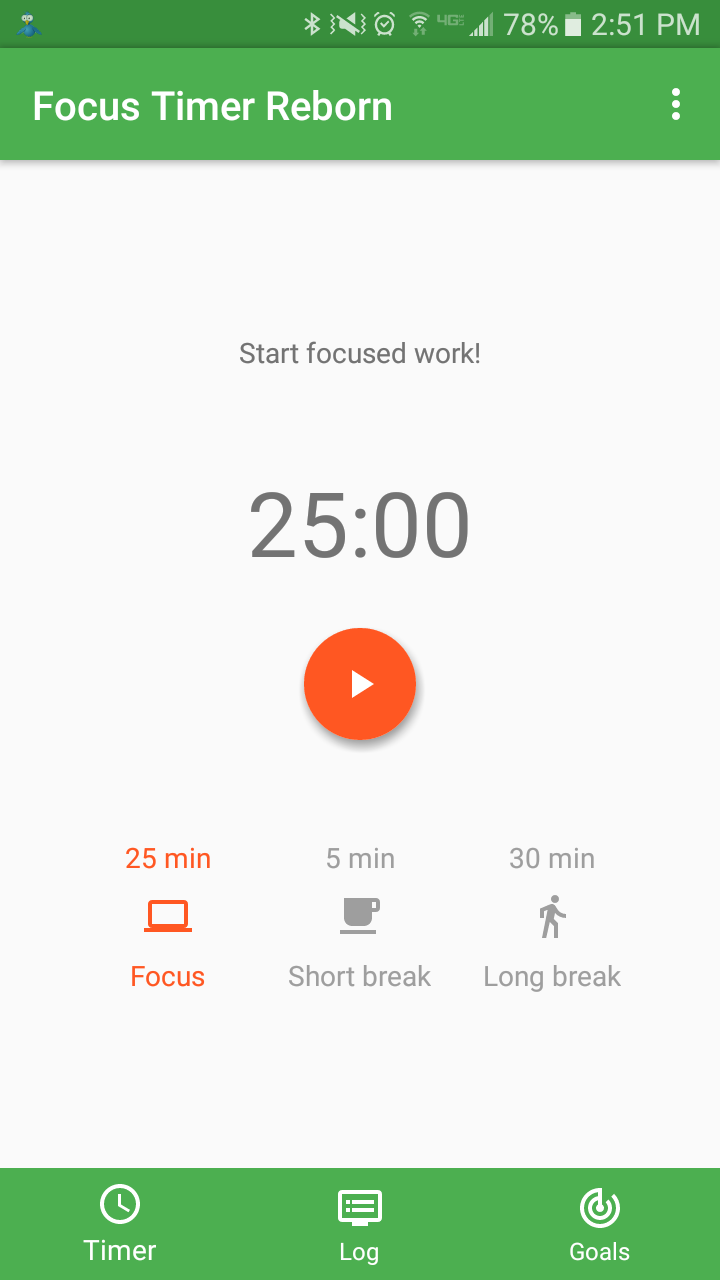Start the 25:00 focus timer

pos(360,684)
